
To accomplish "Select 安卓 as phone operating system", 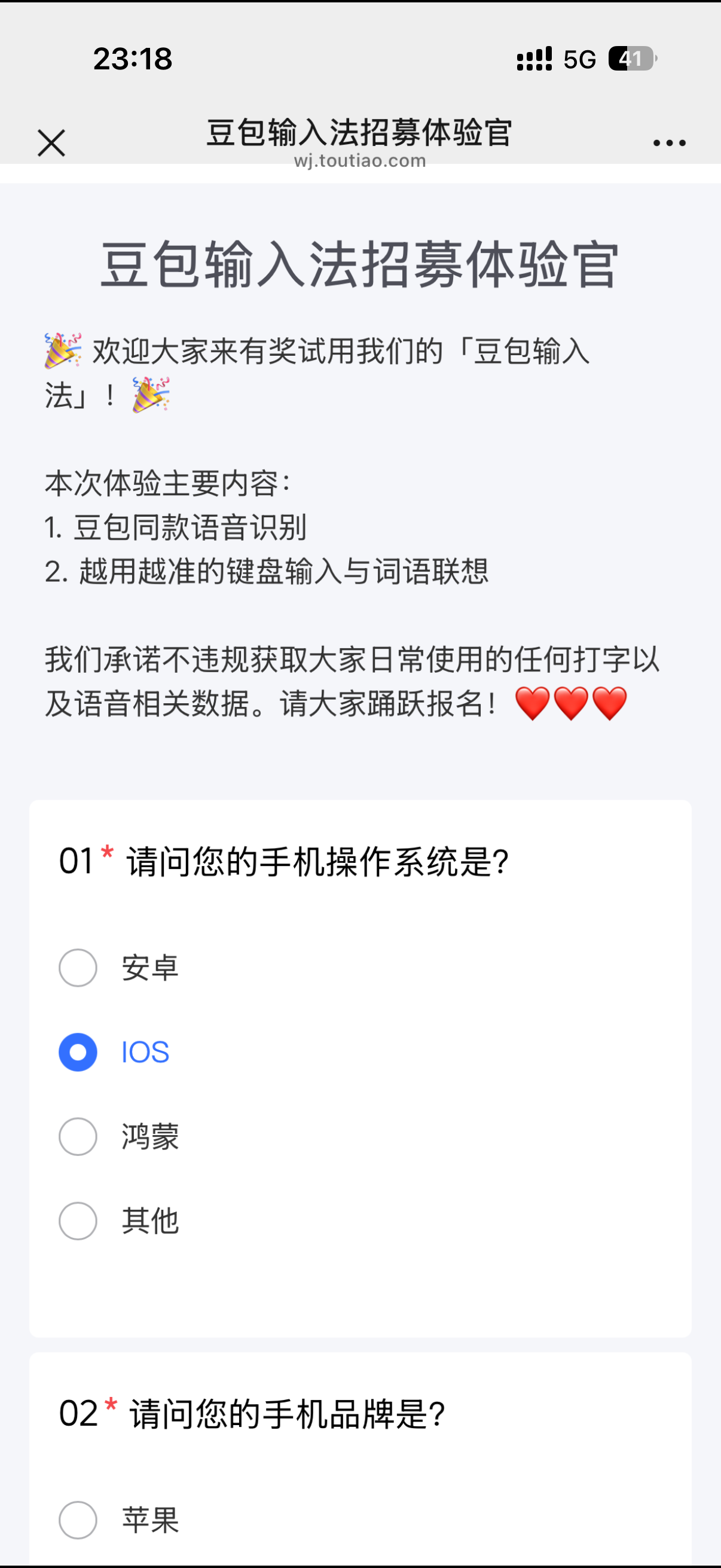I will (78, 967).
